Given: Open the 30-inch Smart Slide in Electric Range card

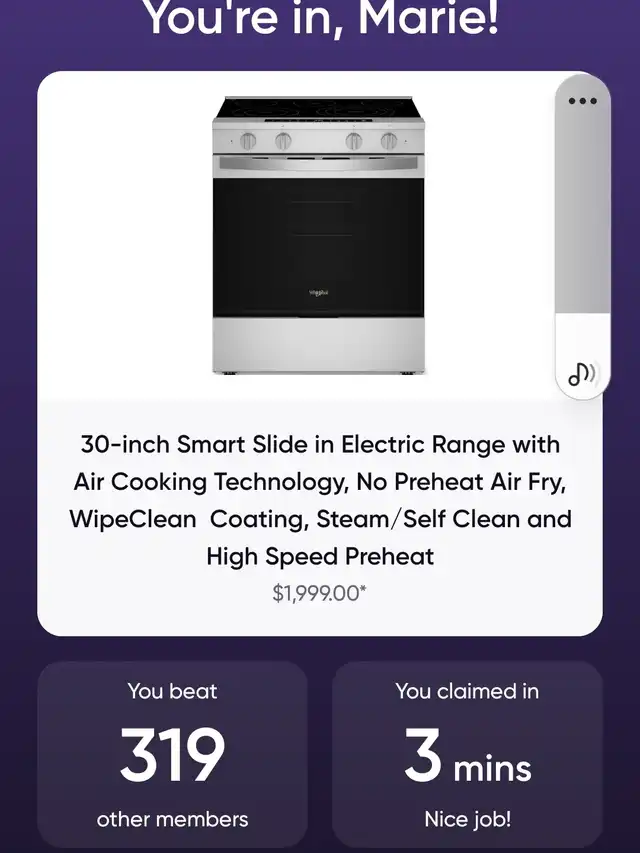Looking at the screenshot, I should (x=318, y=500).
